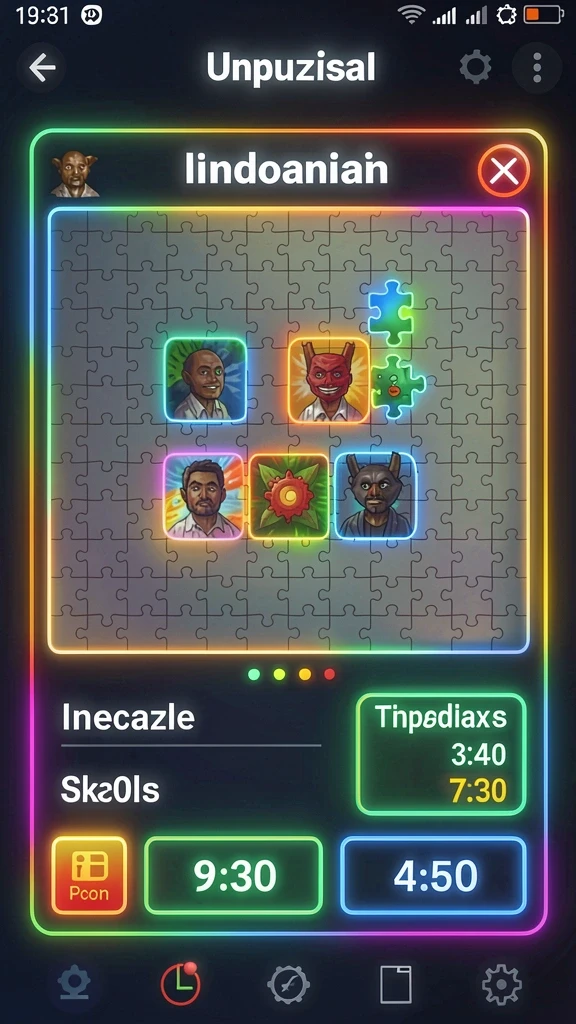Close the puzzle panel with the red X
Viewport: 576px width, 1024px height.
(504, 171)
